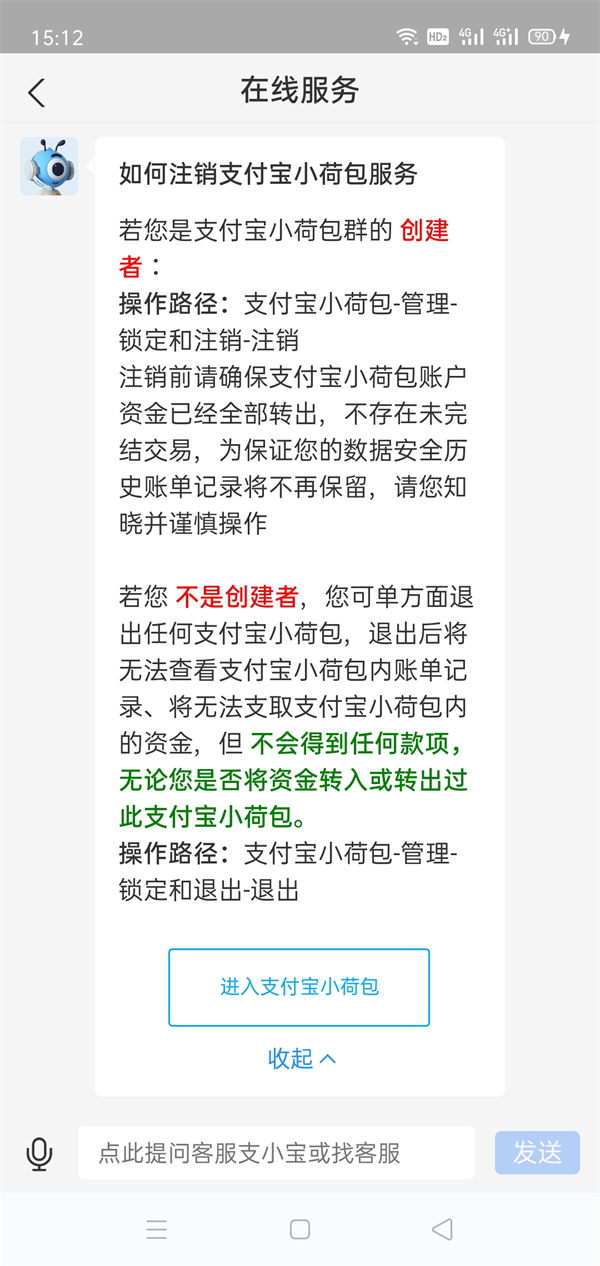
Task: Tap the 发送 send button
Action: point(537,1153)
